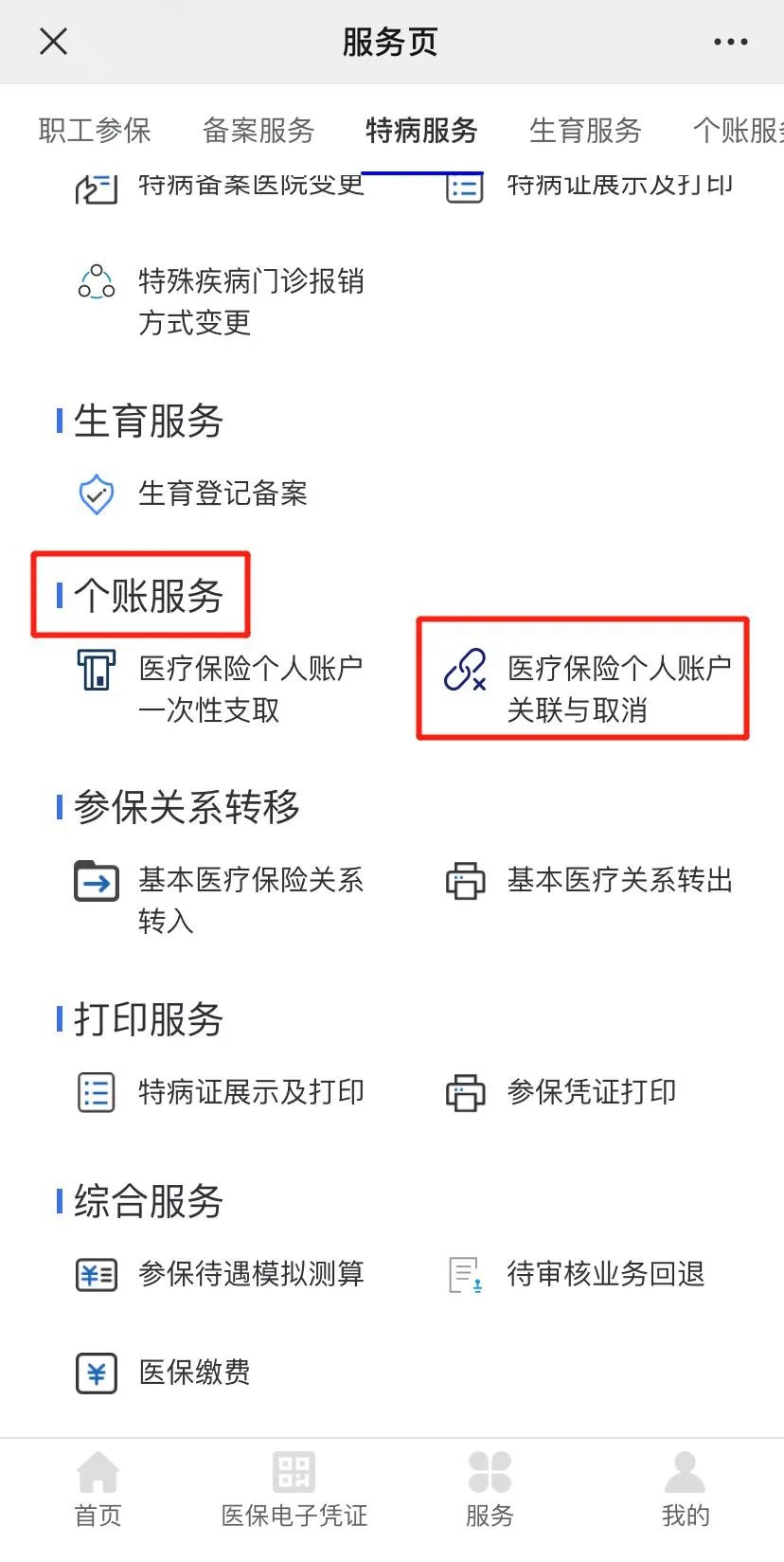Switch to the 职工参保 tab
Viewport: 784px width, 1562px height.
pyautogui.click(x=95, y=130)
